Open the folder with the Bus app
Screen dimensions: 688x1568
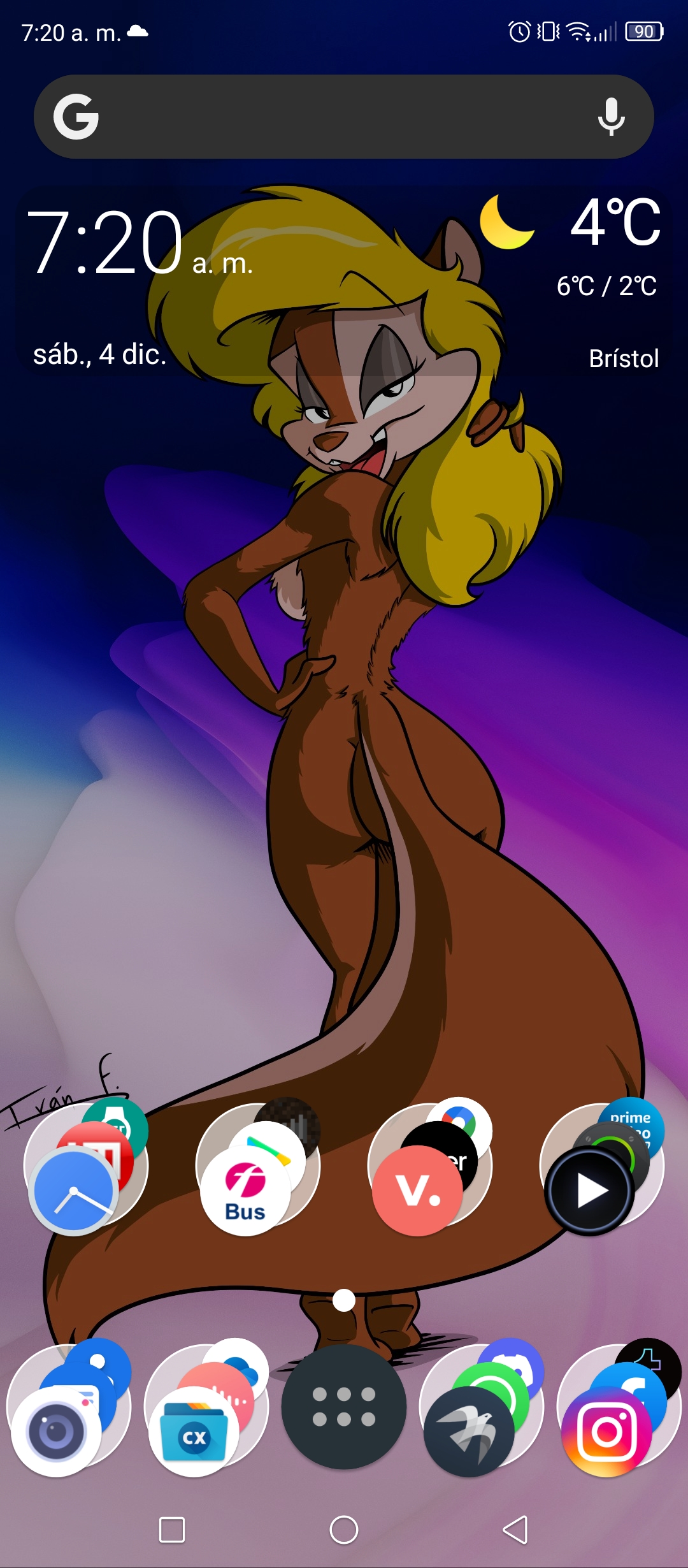pos(258,1166)
